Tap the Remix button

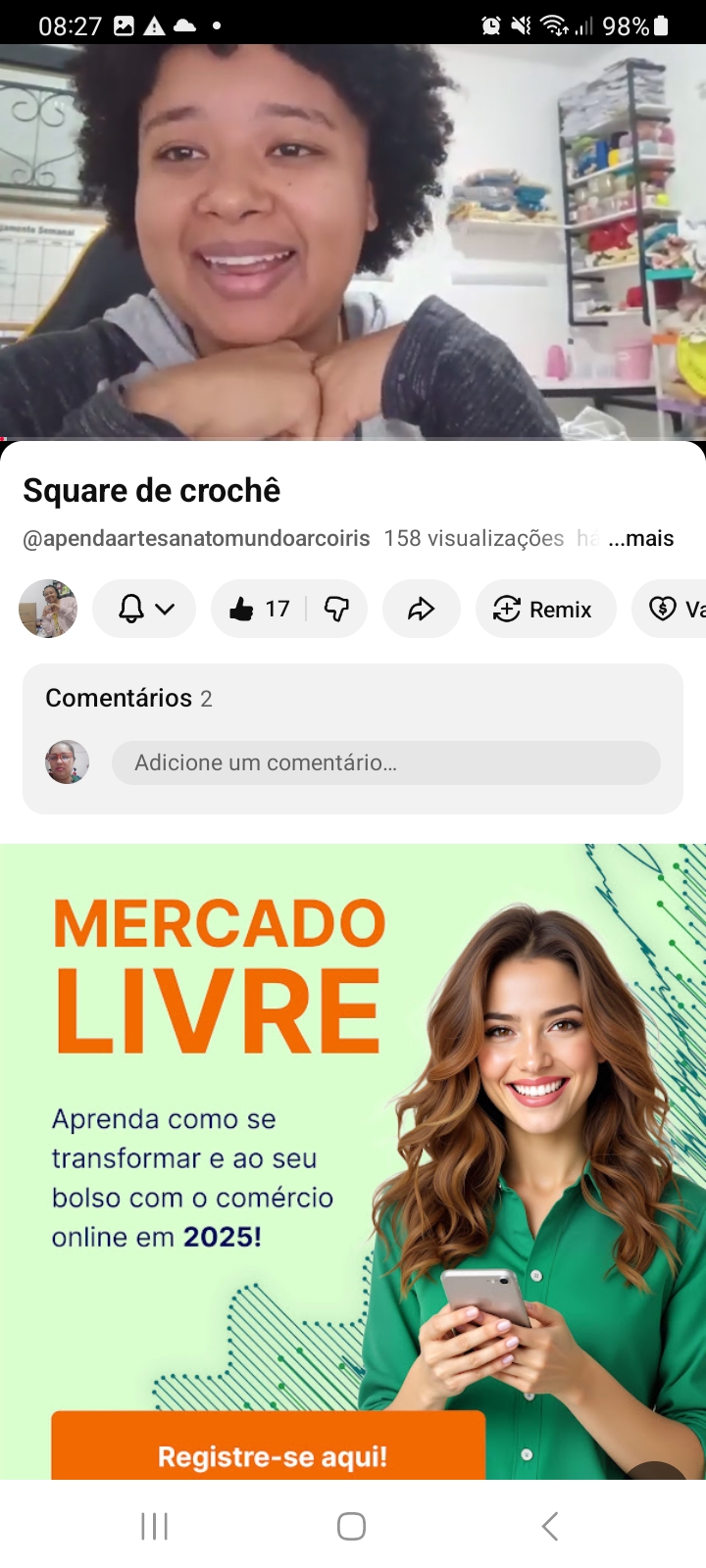pos(545,609)
